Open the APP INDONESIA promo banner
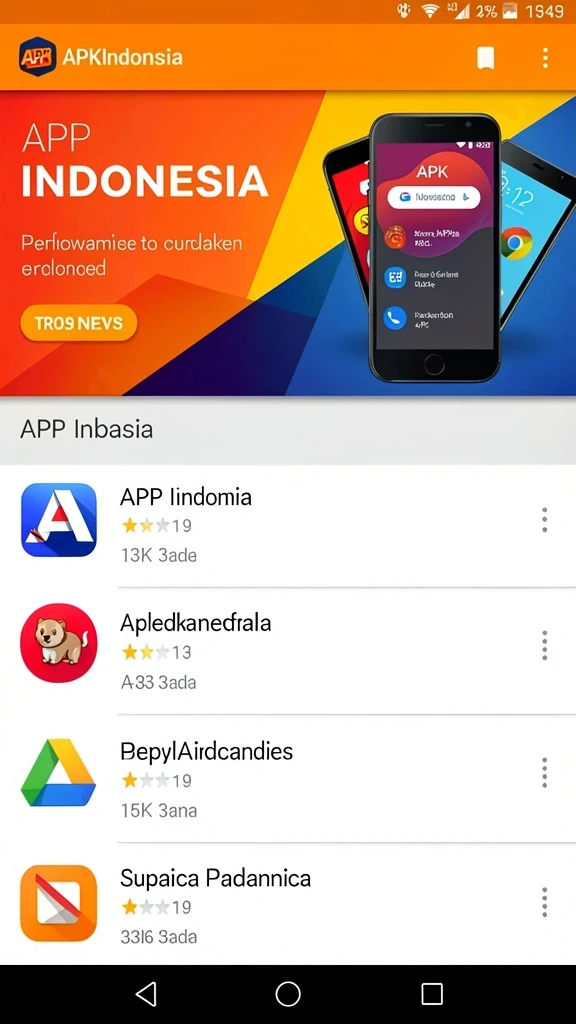Image resolution: width=576 pixels, height=1024 pixels. tap(288, 243)
